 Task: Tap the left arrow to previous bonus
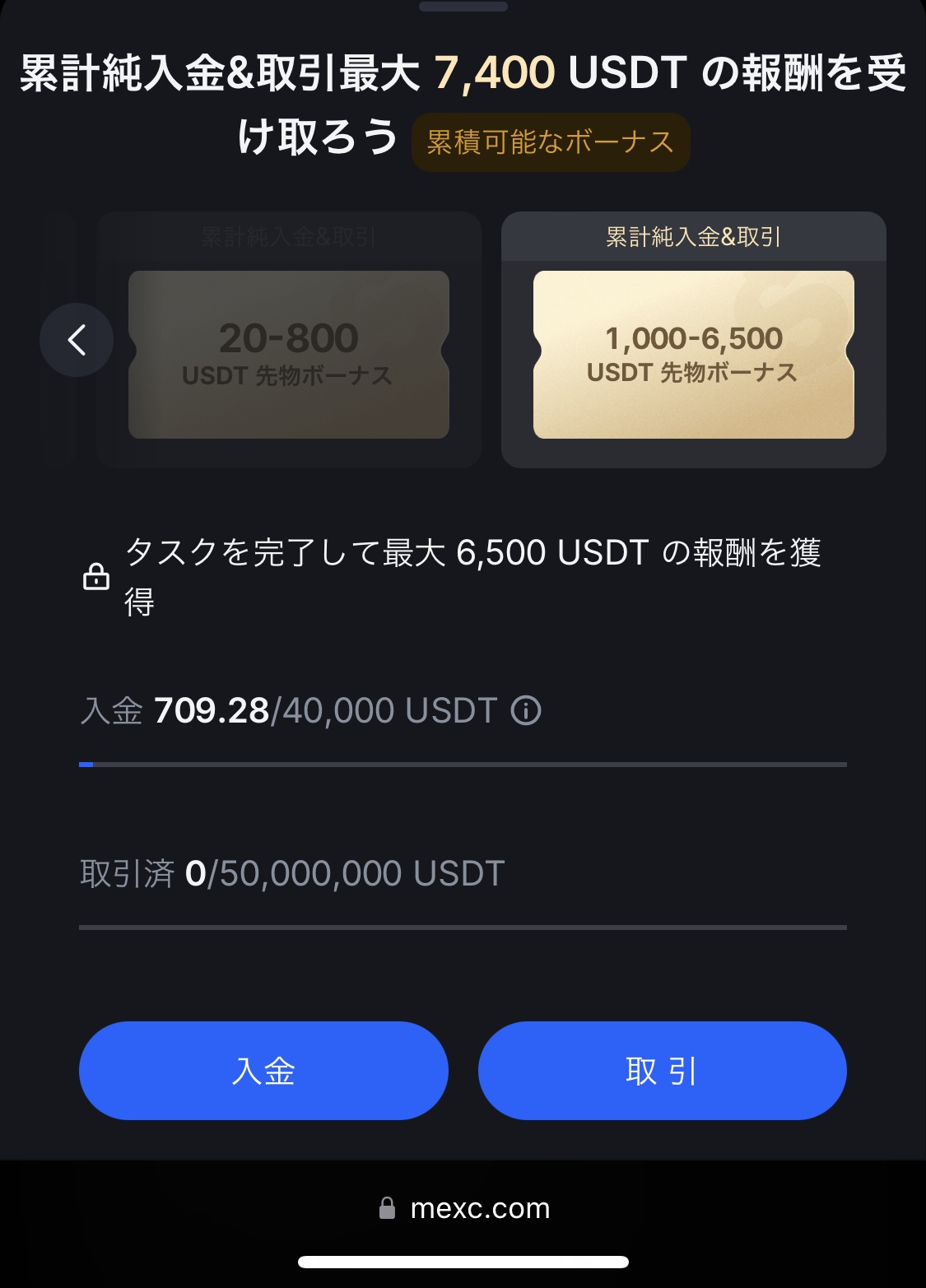tap(77, 340)
